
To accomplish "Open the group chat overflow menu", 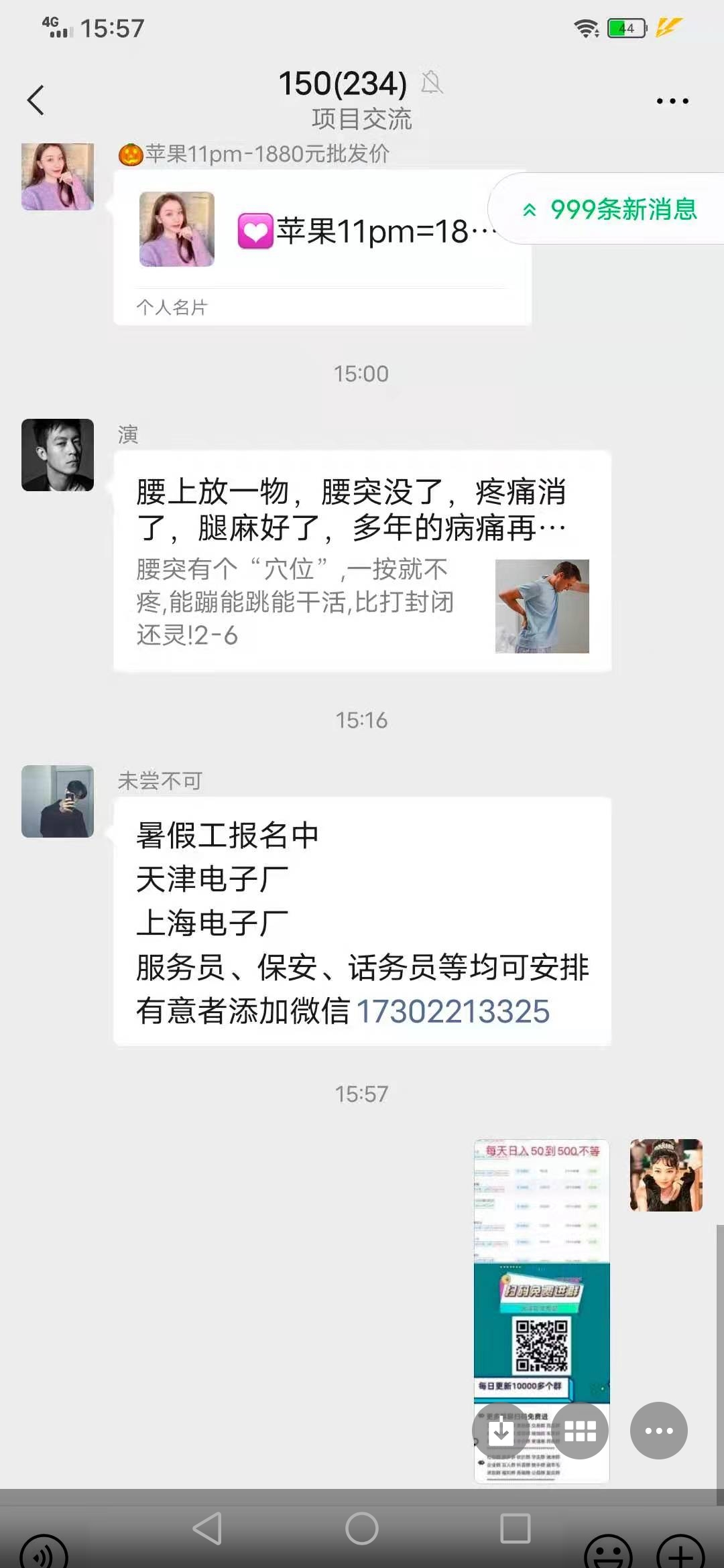I will coord(672,101).
